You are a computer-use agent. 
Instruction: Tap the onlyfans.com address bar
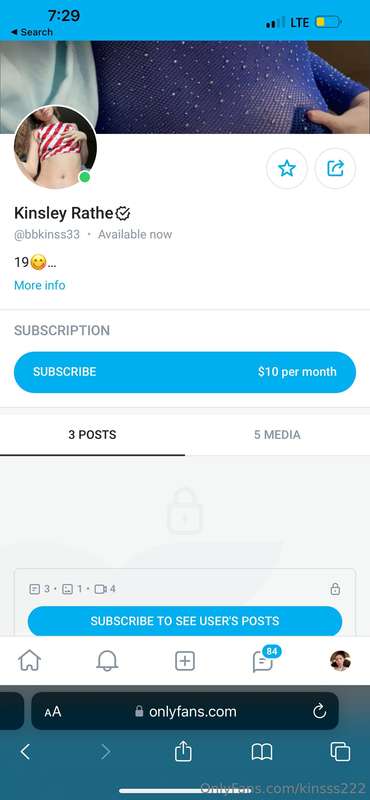pyautogui.click(x=185, y=711)
